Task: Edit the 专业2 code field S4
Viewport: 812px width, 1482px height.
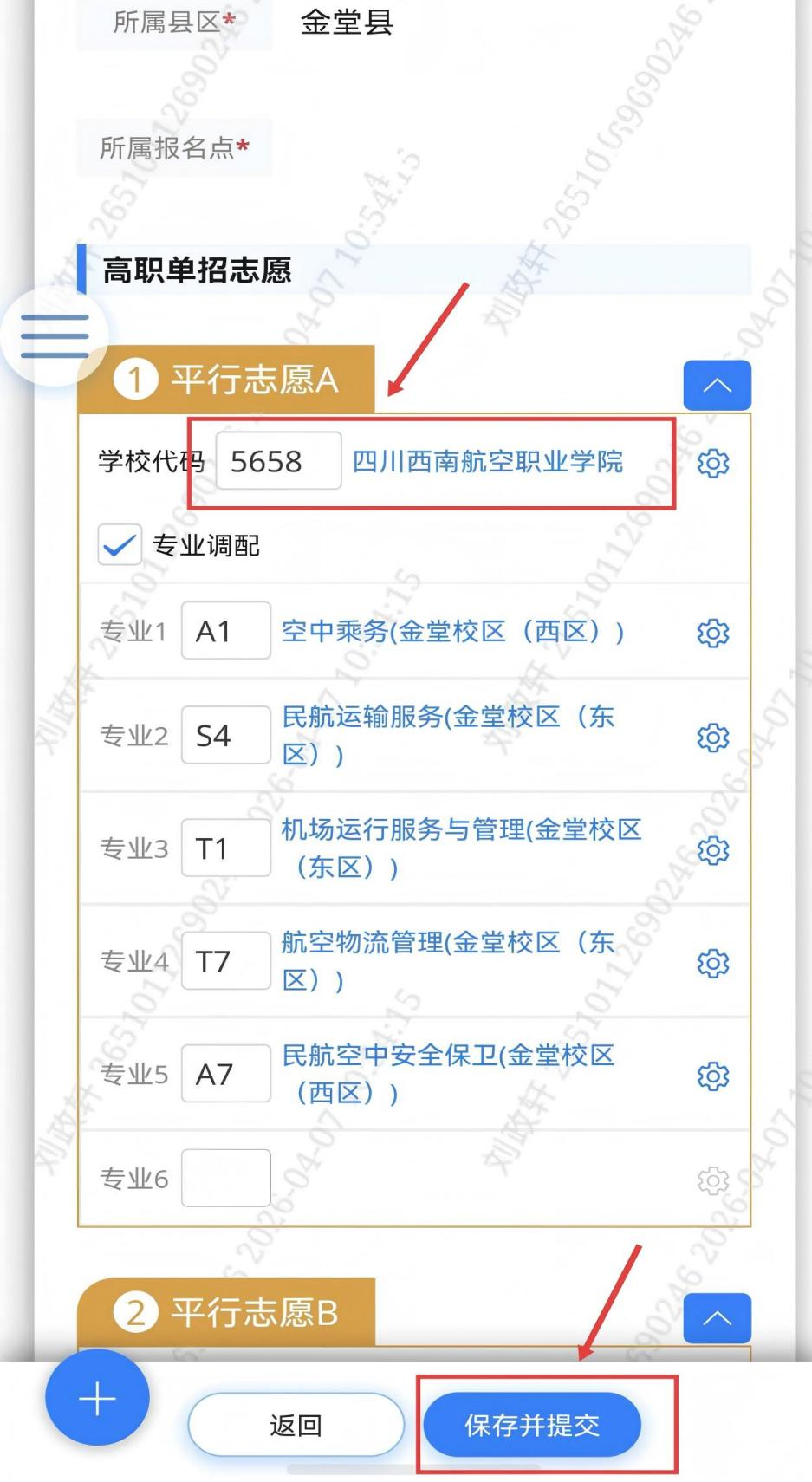Action: point(225,736)
